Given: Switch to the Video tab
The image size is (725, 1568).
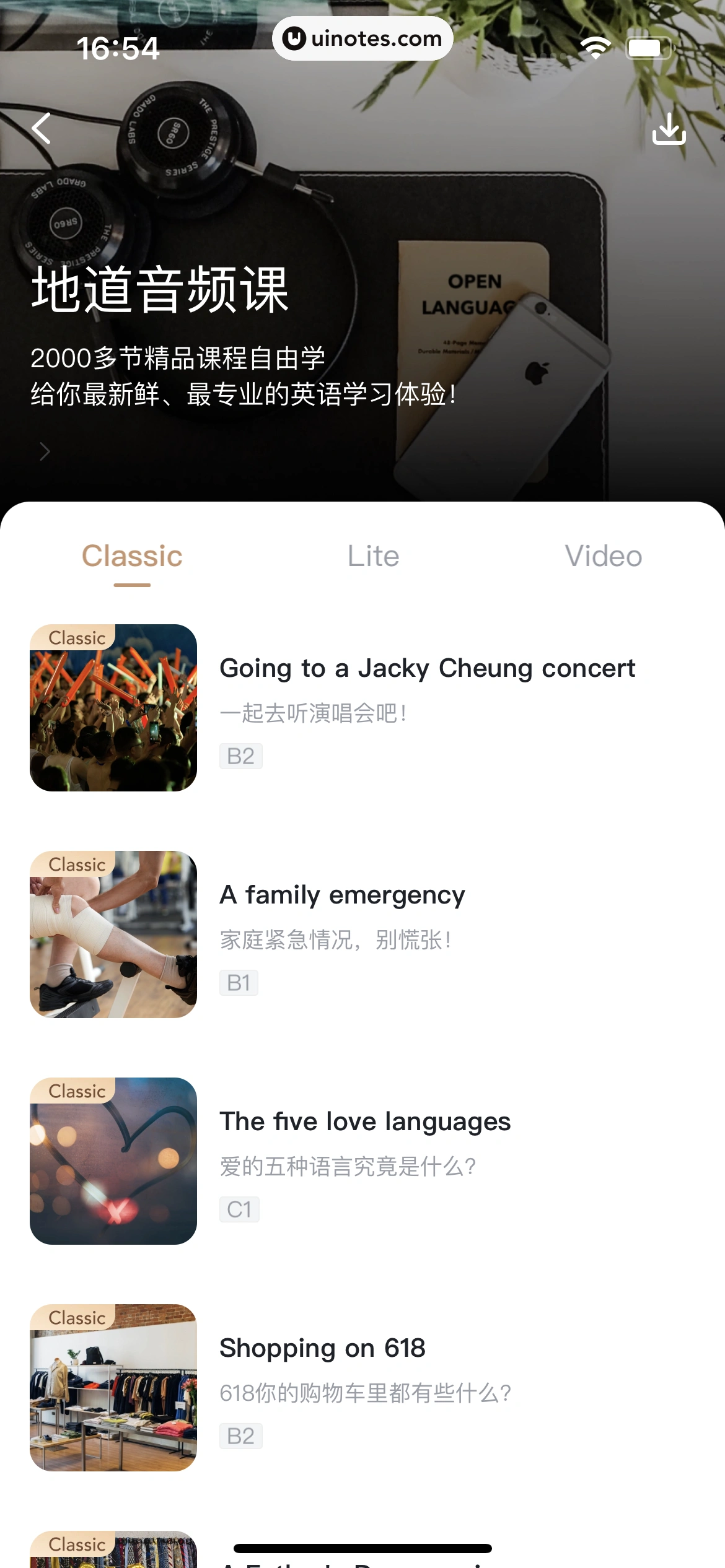Looking at the screenshot, I should click(604, 555).
